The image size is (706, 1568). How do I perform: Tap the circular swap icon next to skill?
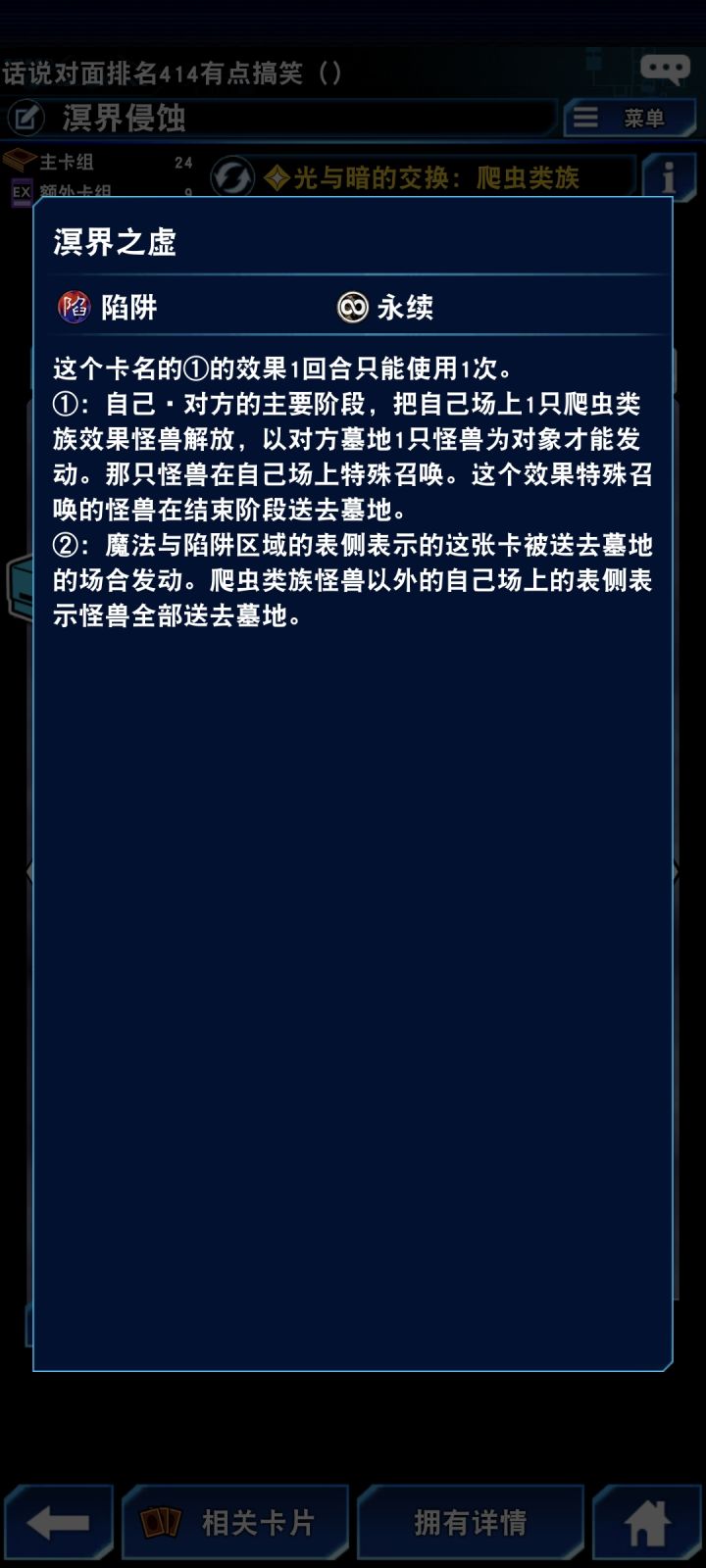(x=232, y=178)
